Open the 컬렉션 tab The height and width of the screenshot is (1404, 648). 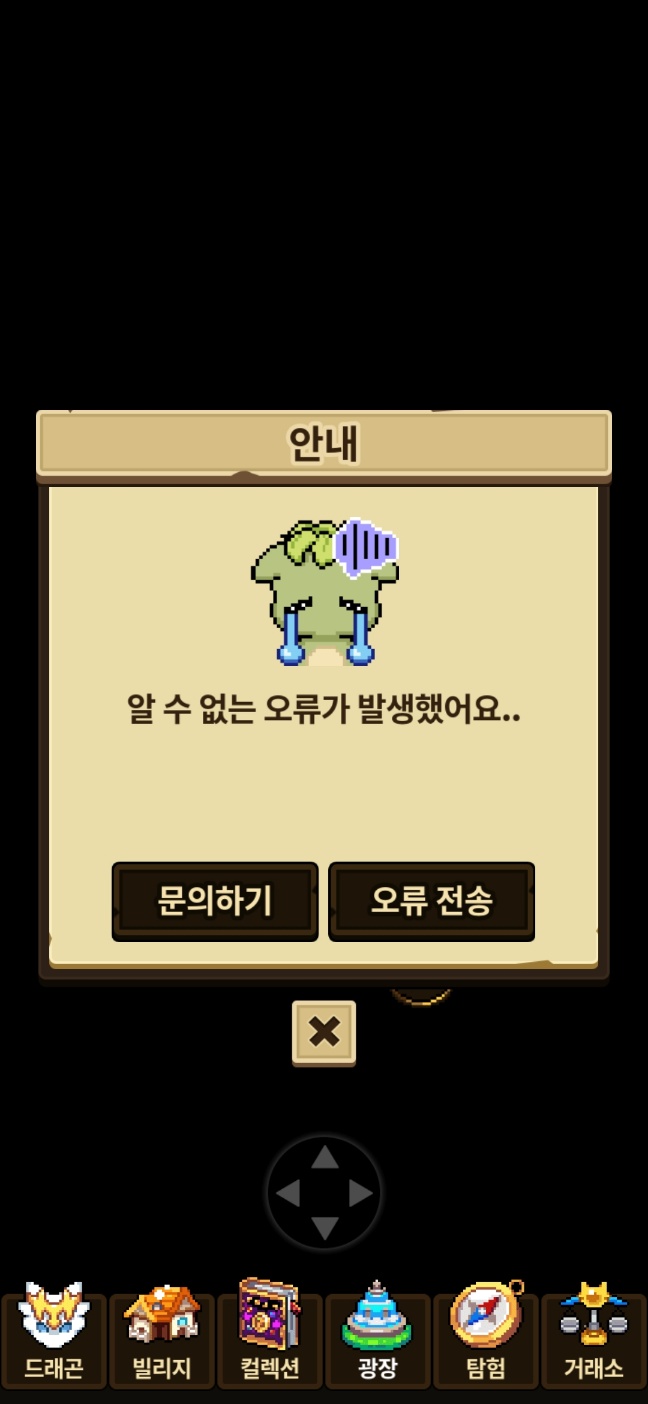[x=270, y=1339]
